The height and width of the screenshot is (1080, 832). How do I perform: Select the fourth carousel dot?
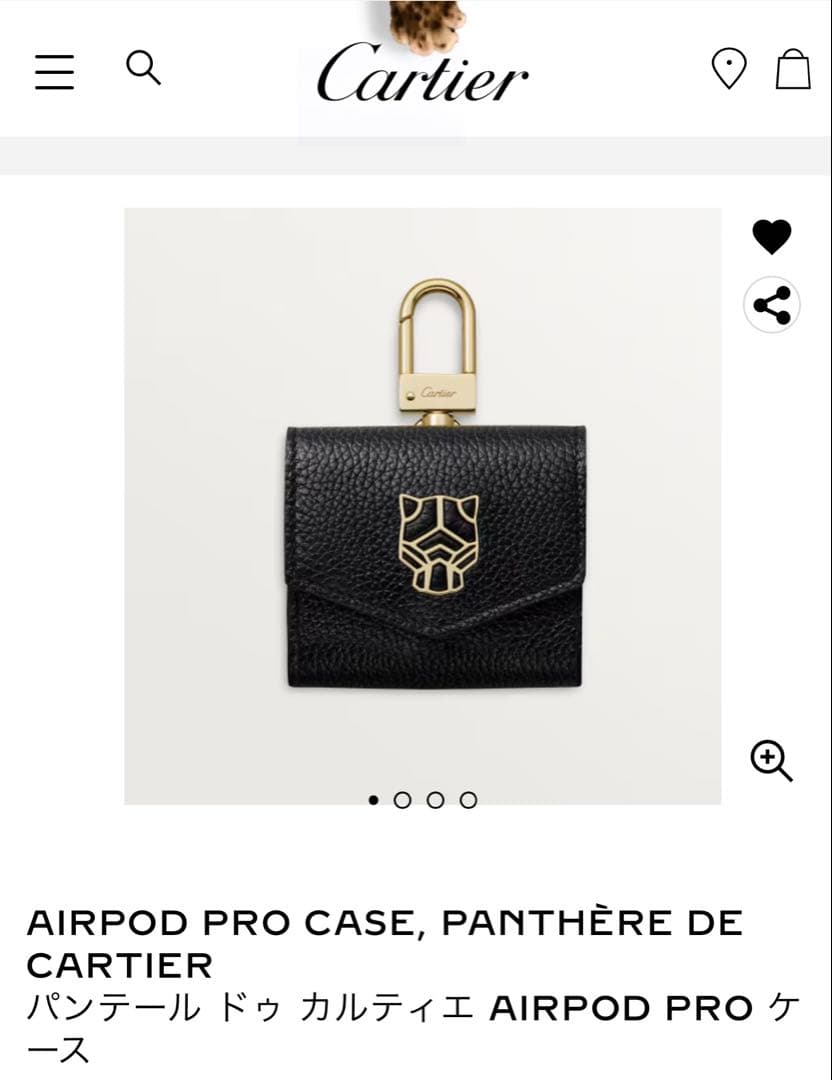click(x=467, y=800)
